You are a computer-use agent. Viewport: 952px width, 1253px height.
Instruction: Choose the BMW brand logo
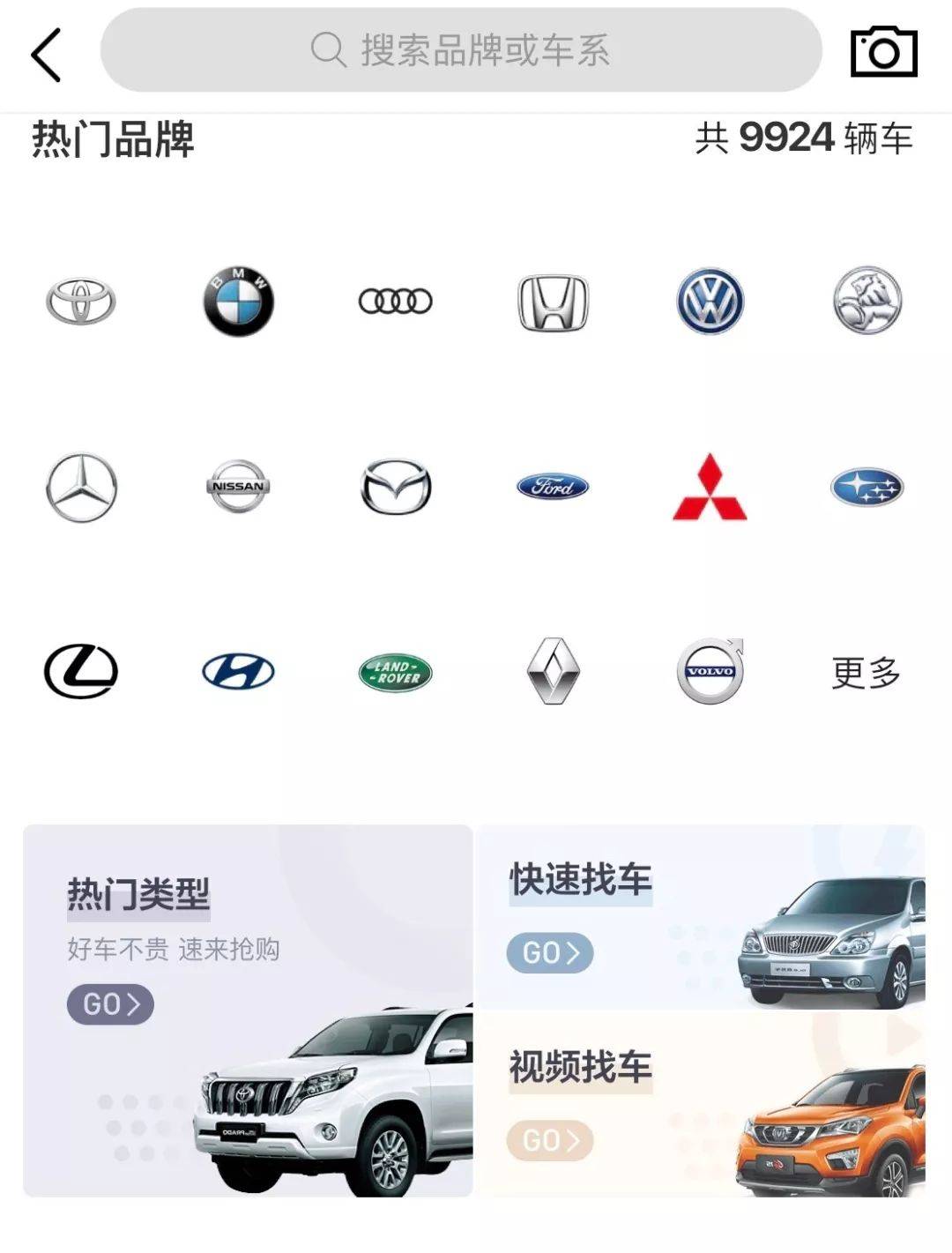click(x=238, y=302)
